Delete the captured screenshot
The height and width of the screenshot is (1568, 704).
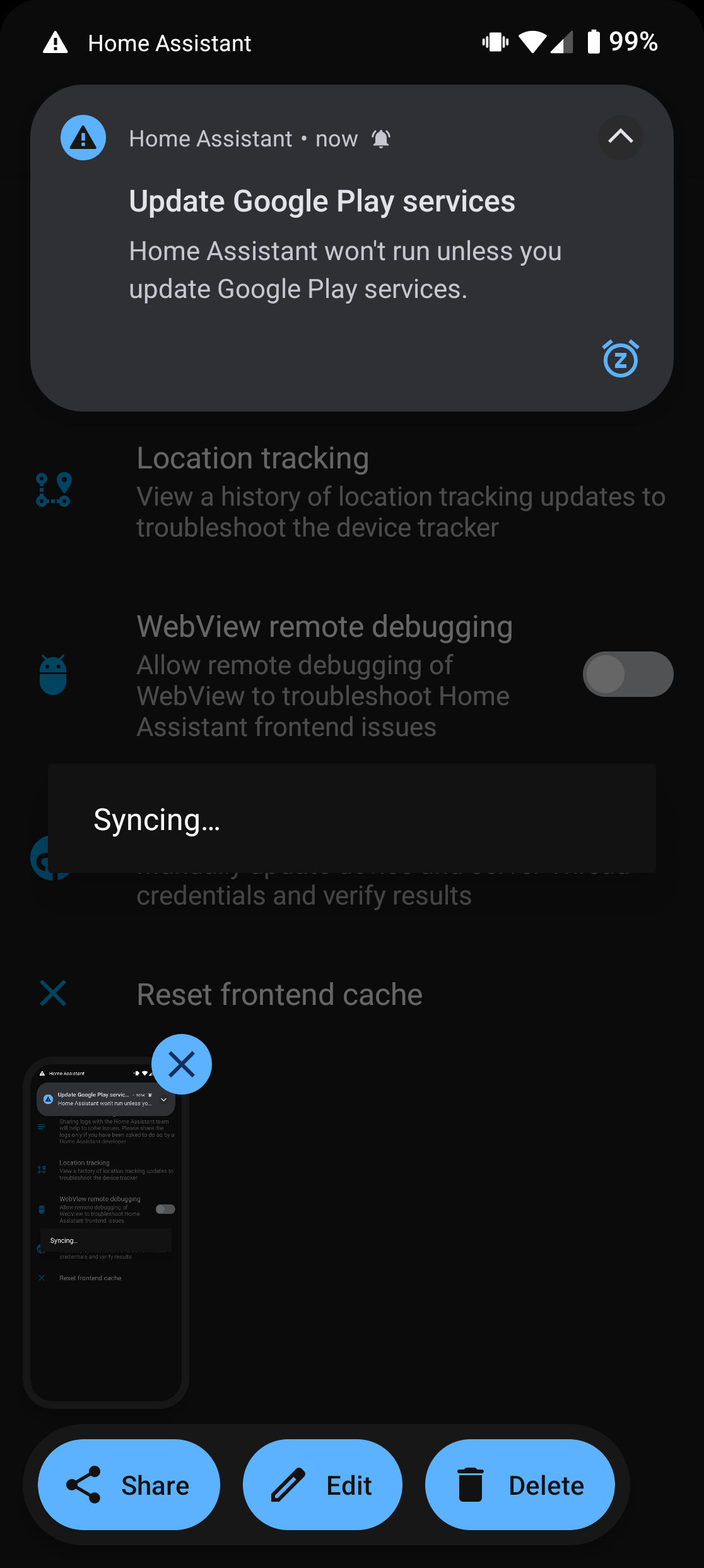(520, 1485)
